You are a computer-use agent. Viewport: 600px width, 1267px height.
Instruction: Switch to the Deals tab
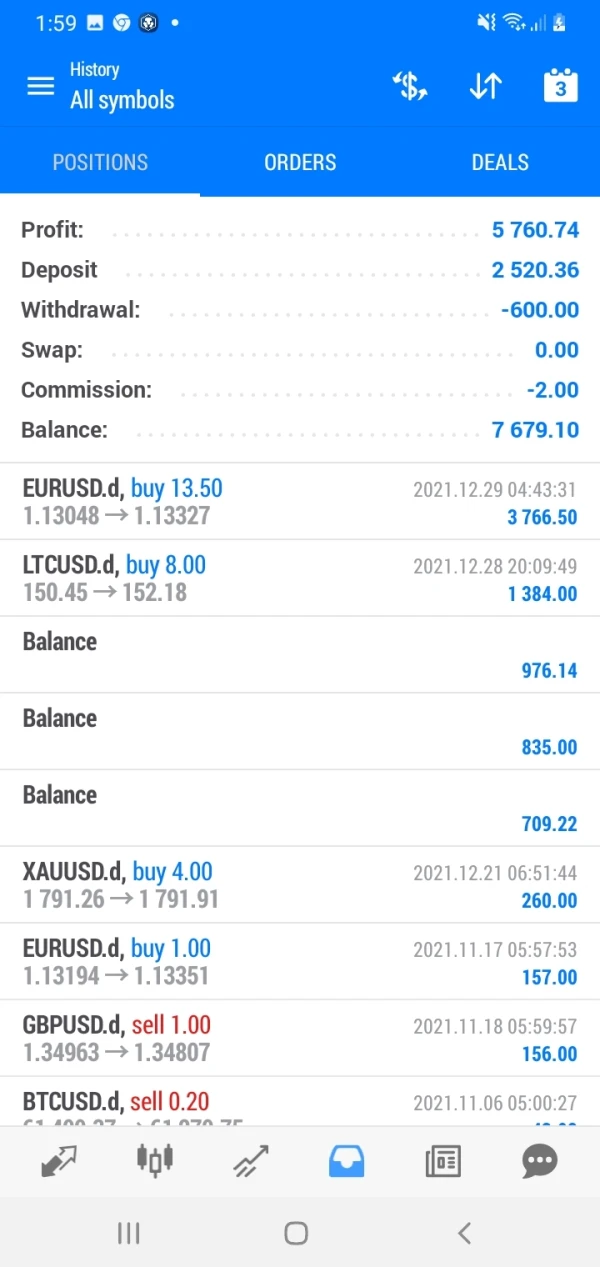(500, 162)
